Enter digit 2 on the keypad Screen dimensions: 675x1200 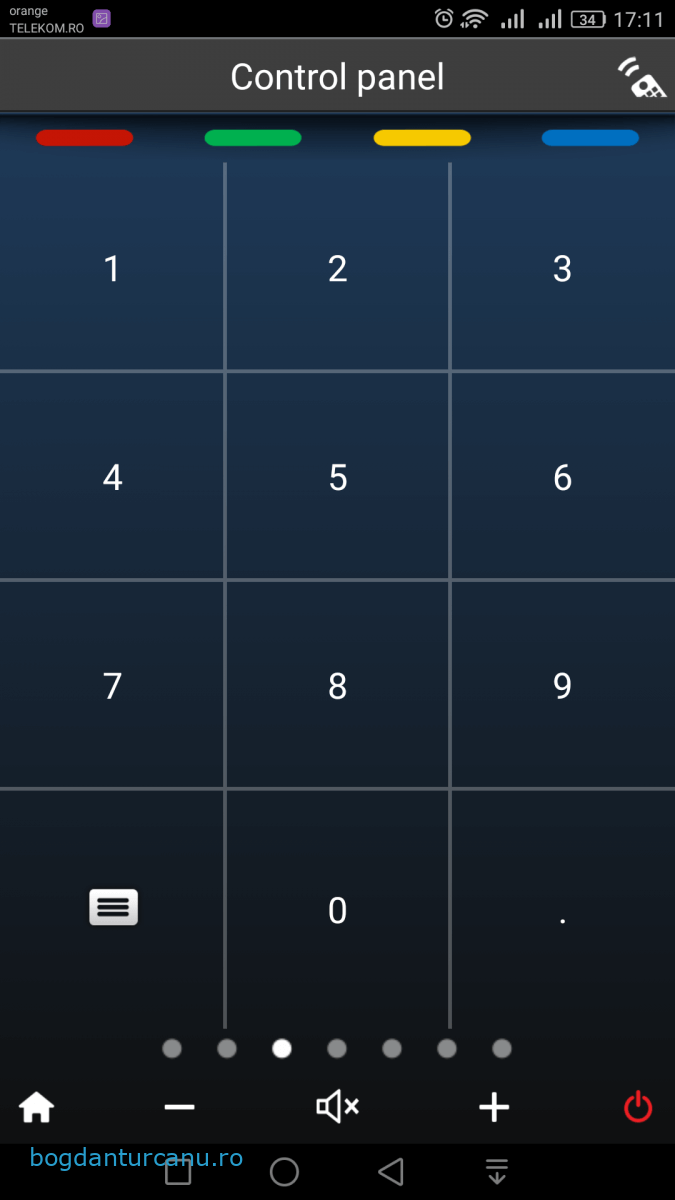point(338,268)
